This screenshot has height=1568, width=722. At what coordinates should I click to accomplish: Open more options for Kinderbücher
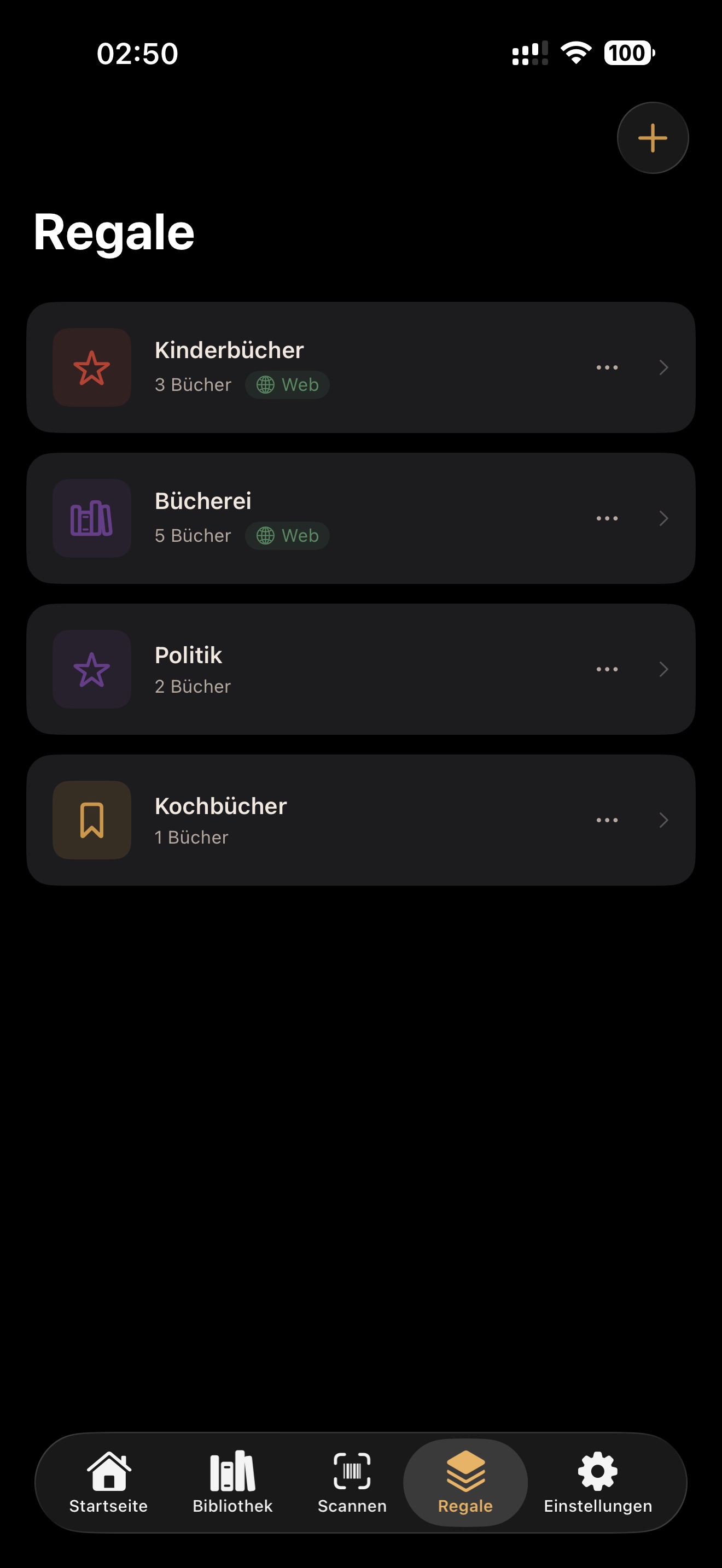pos(607,367)
